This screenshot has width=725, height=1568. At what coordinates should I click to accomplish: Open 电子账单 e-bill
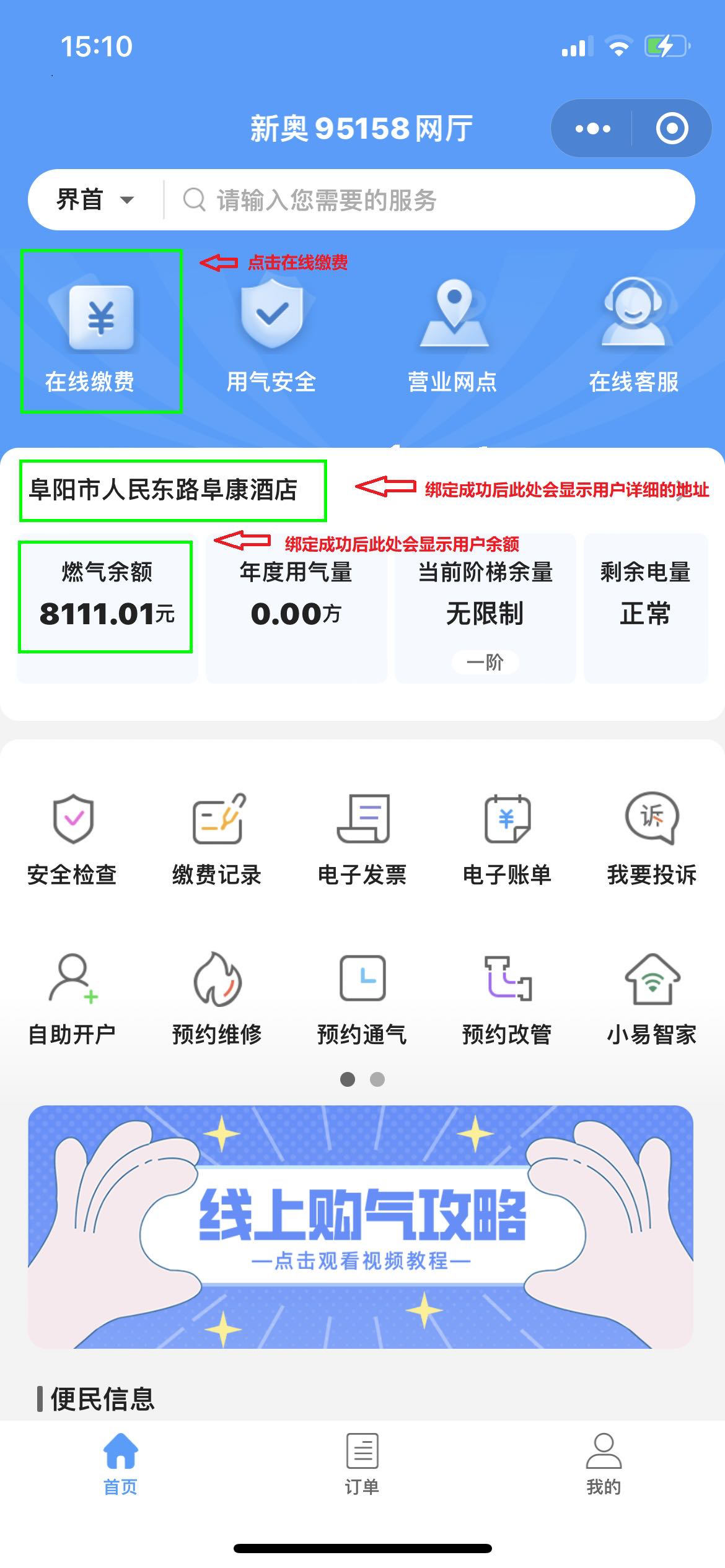pyautogui.click(x=507, y=839)
